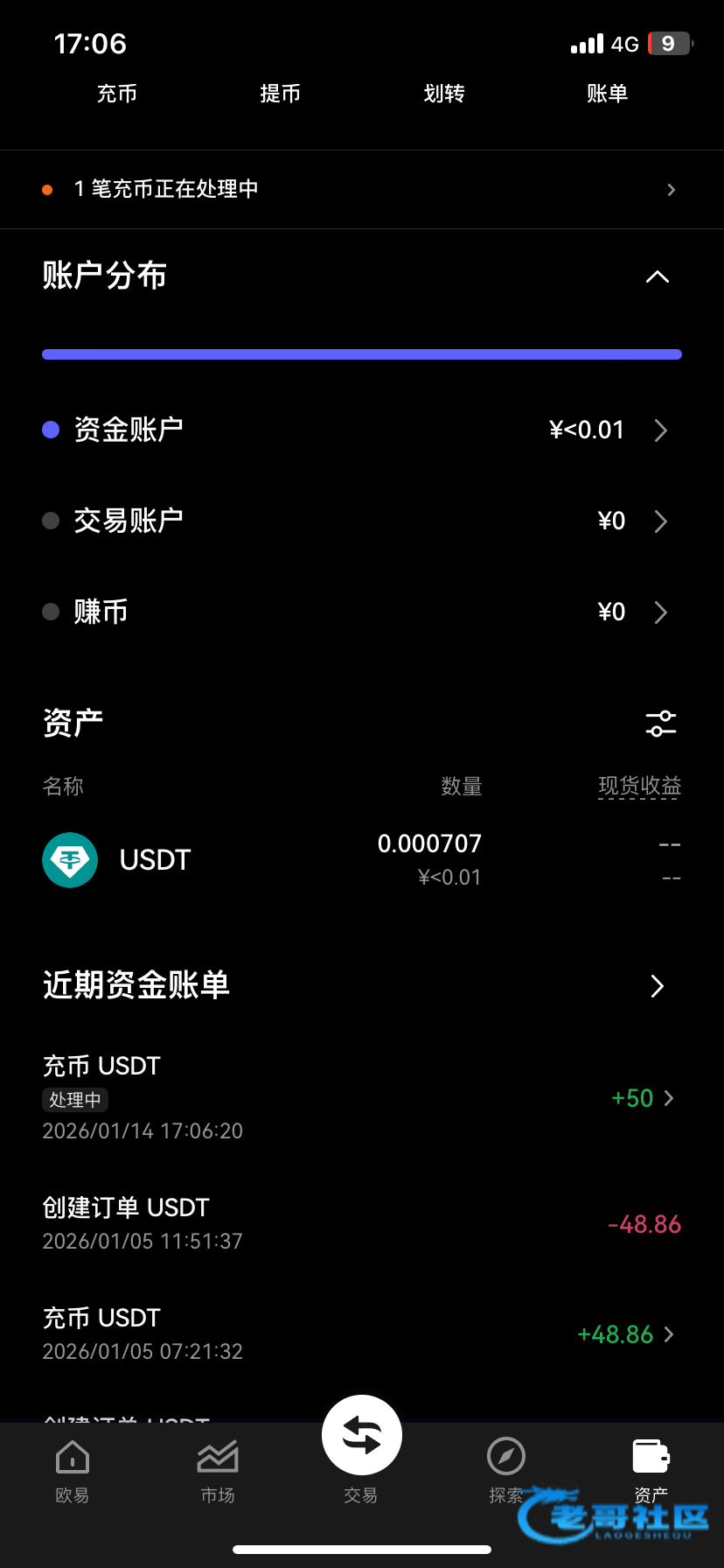The height and width of the screenshot is (1568, 724).
Task: Open the processing 充币 USDT +50 record
Action: 361,1097
